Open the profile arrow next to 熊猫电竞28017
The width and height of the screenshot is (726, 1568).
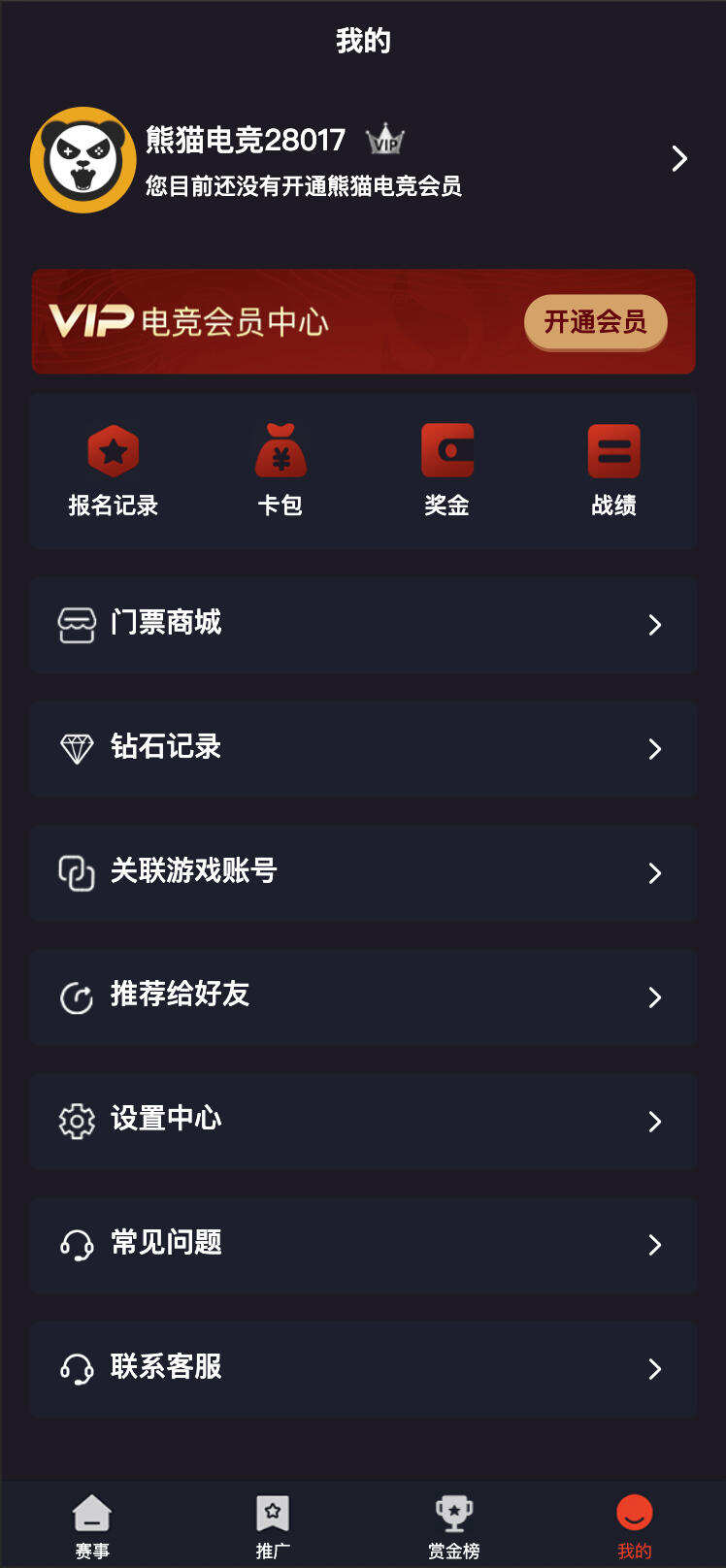coord(679,158)
